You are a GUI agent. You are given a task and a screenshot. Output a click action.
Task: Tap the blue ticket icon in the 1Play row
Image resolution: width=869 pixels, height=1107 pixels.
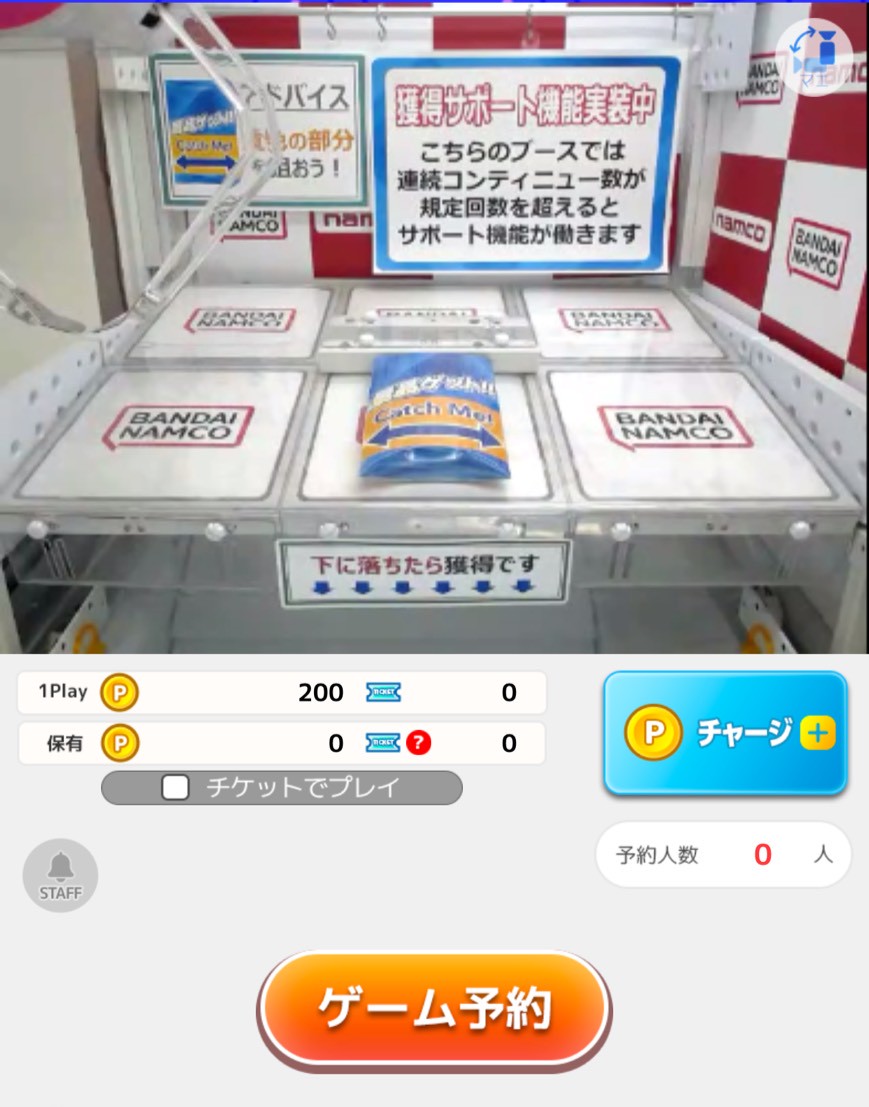tap(383, 692)
